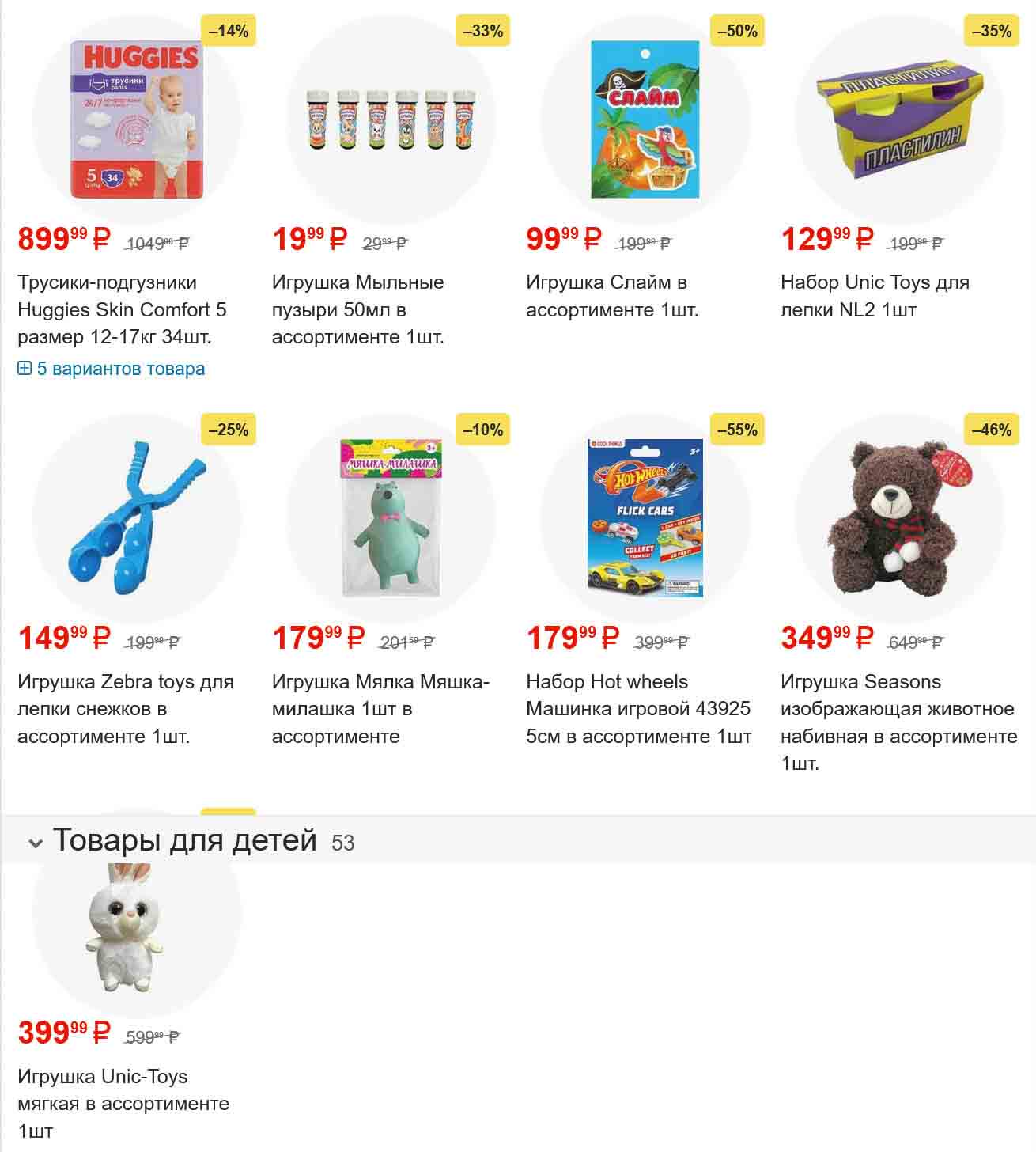Open Мялка Мяшка-милашка toy card
The image size is (1036, 1152).
click(380, 709)
